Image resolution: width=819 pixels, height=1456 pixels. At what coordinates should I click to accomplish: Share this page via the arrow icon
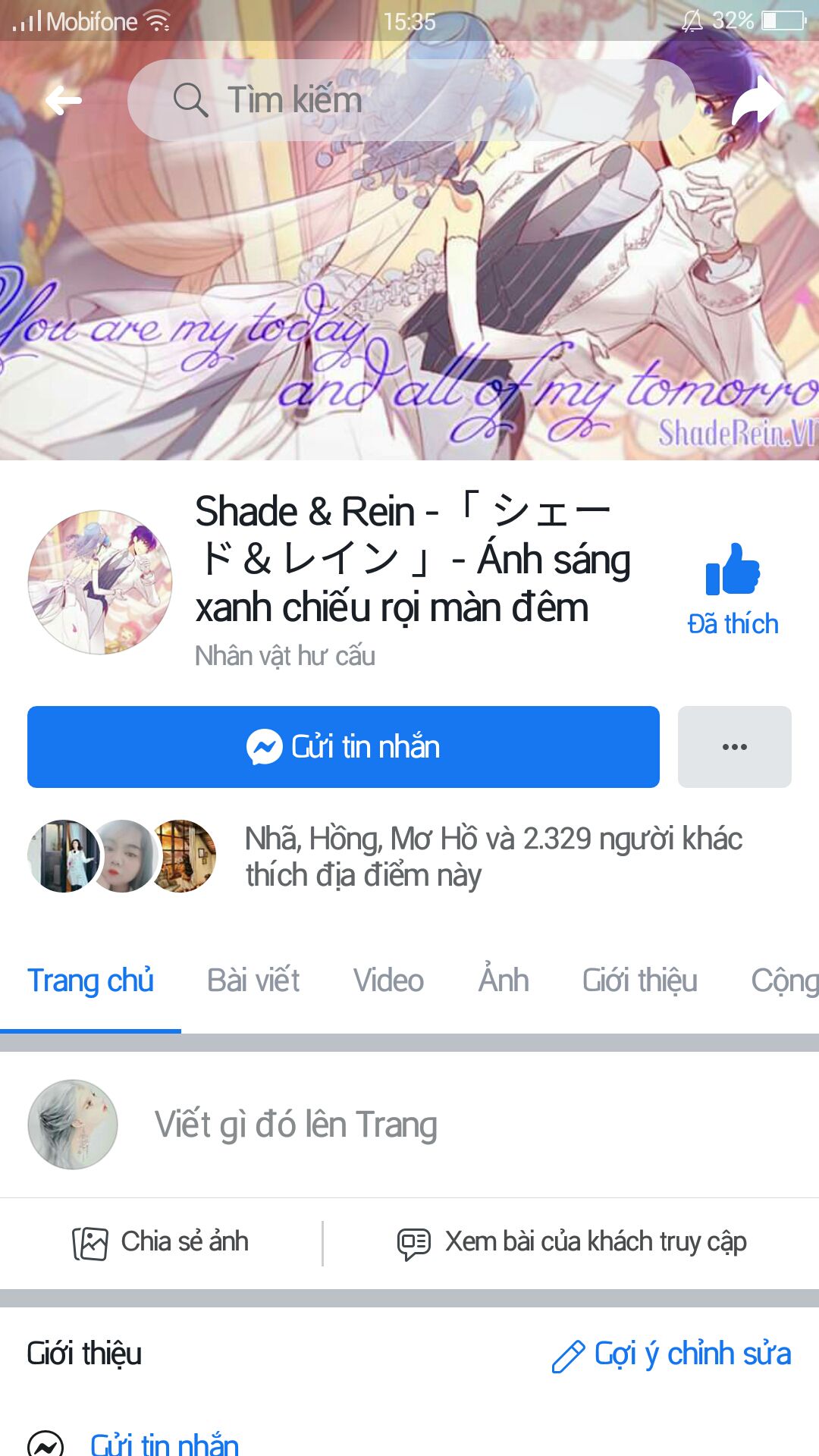pos(756,102)
